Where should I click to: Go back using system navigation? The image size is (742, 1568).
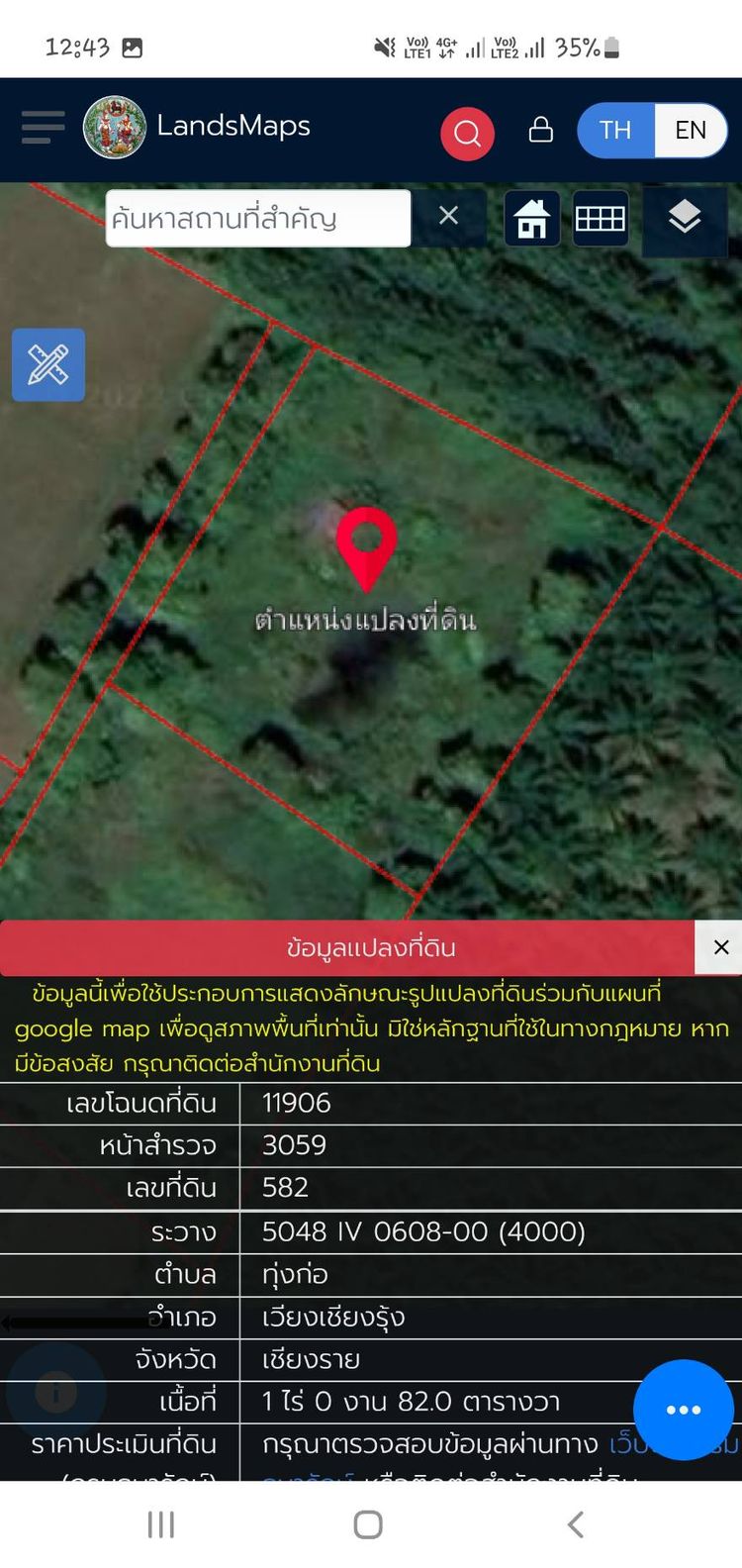coord(576,1524)
